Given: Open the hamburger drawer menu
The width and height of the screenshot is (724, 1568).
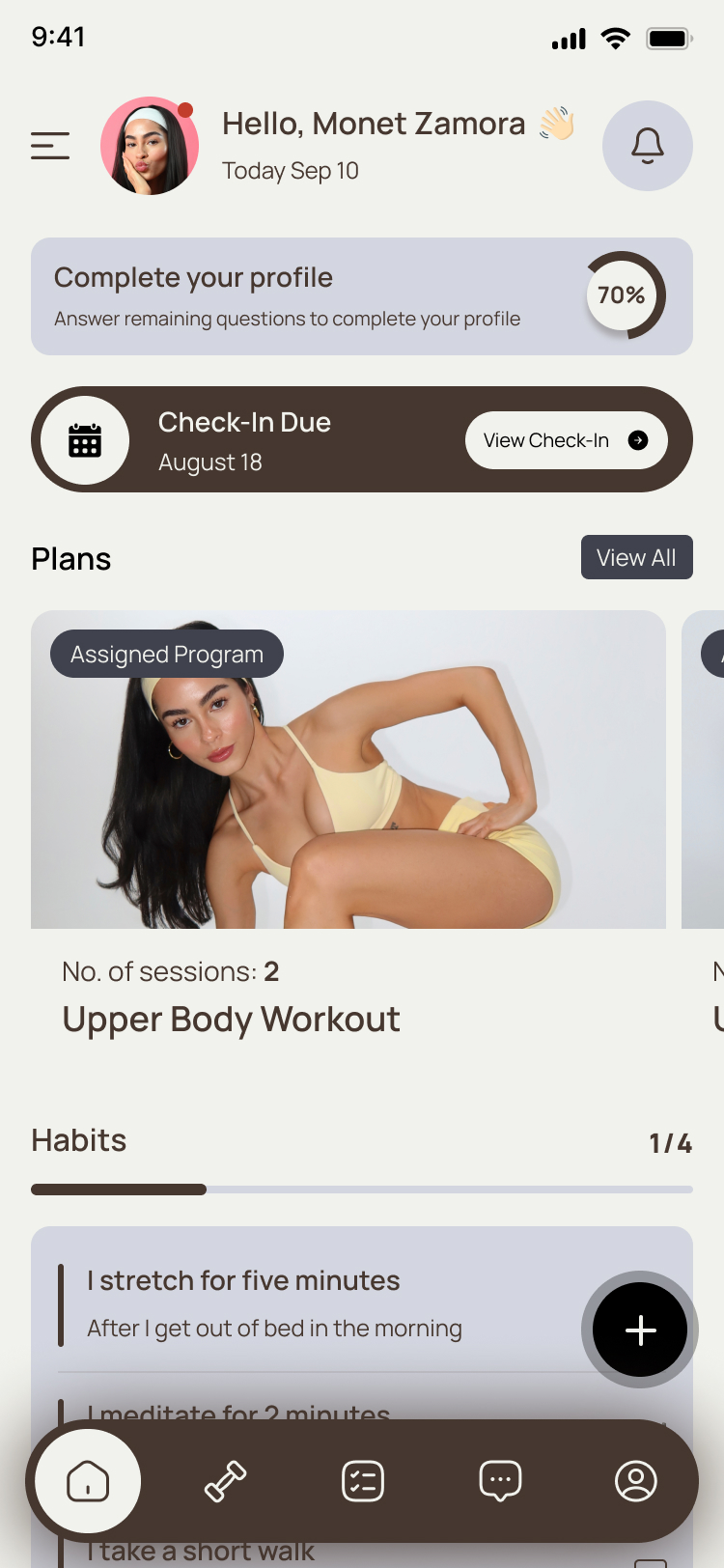Looking at the screenshot, I should [50, 146].
